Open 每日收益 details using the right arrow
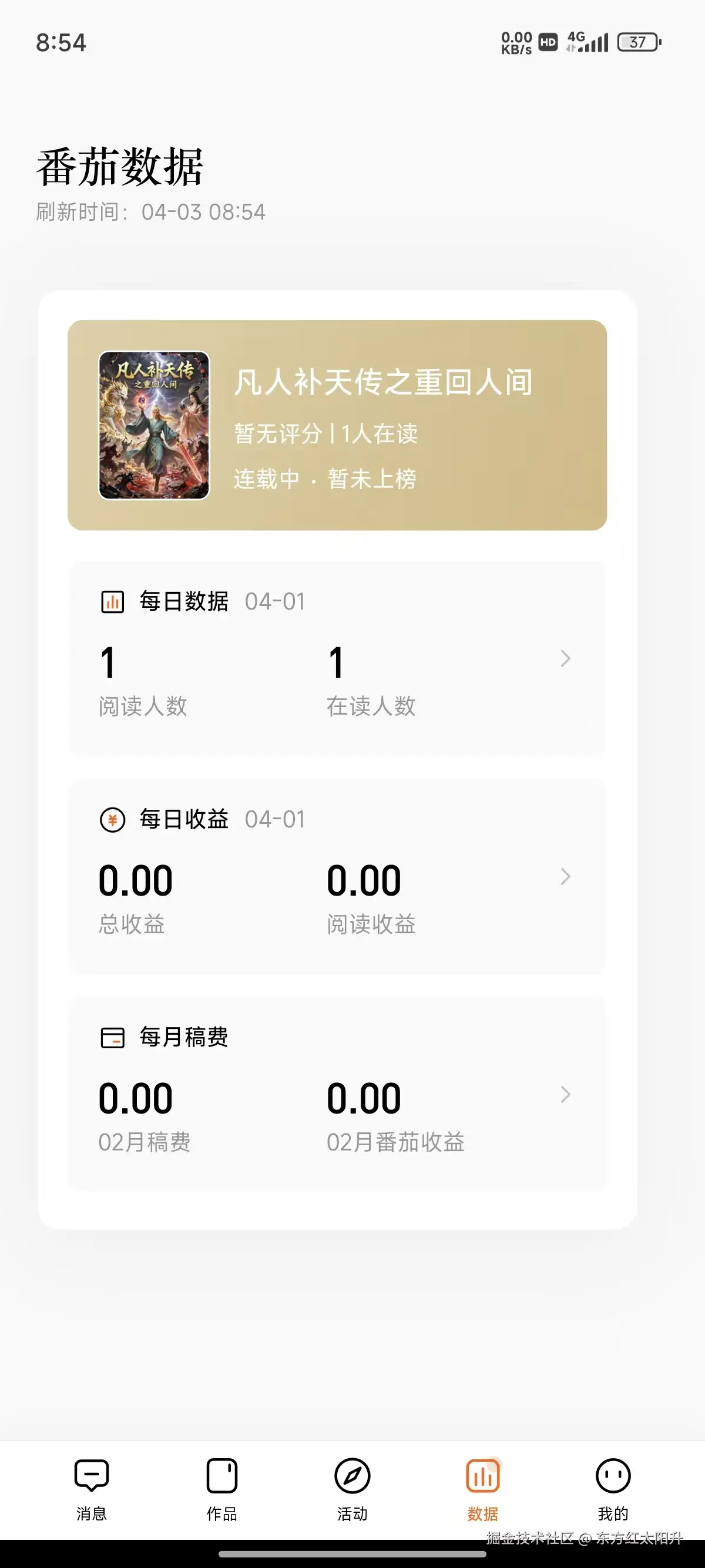705x1568 pixels. click(565, 877)
